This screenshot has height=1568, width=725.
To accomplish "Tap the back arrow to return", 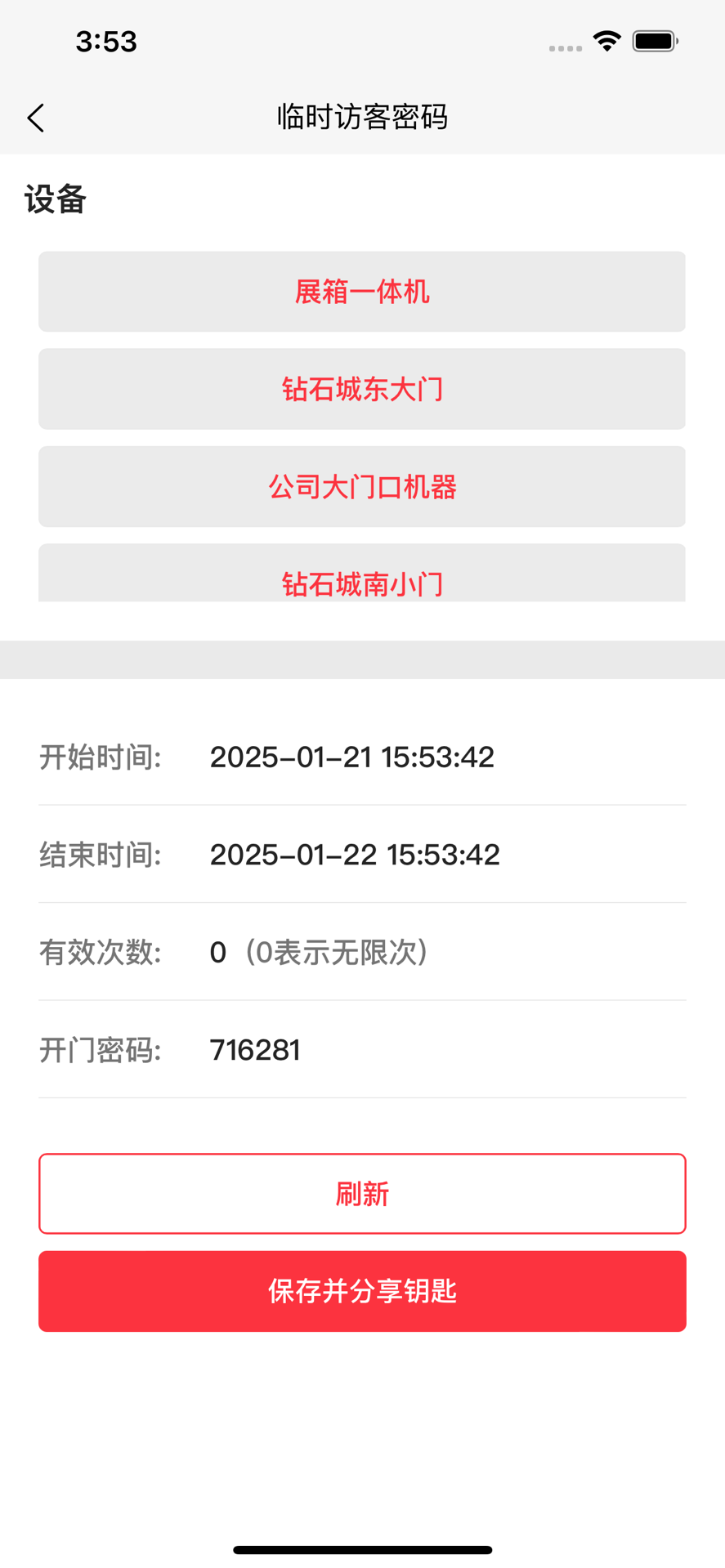I will tap(36, 117).
